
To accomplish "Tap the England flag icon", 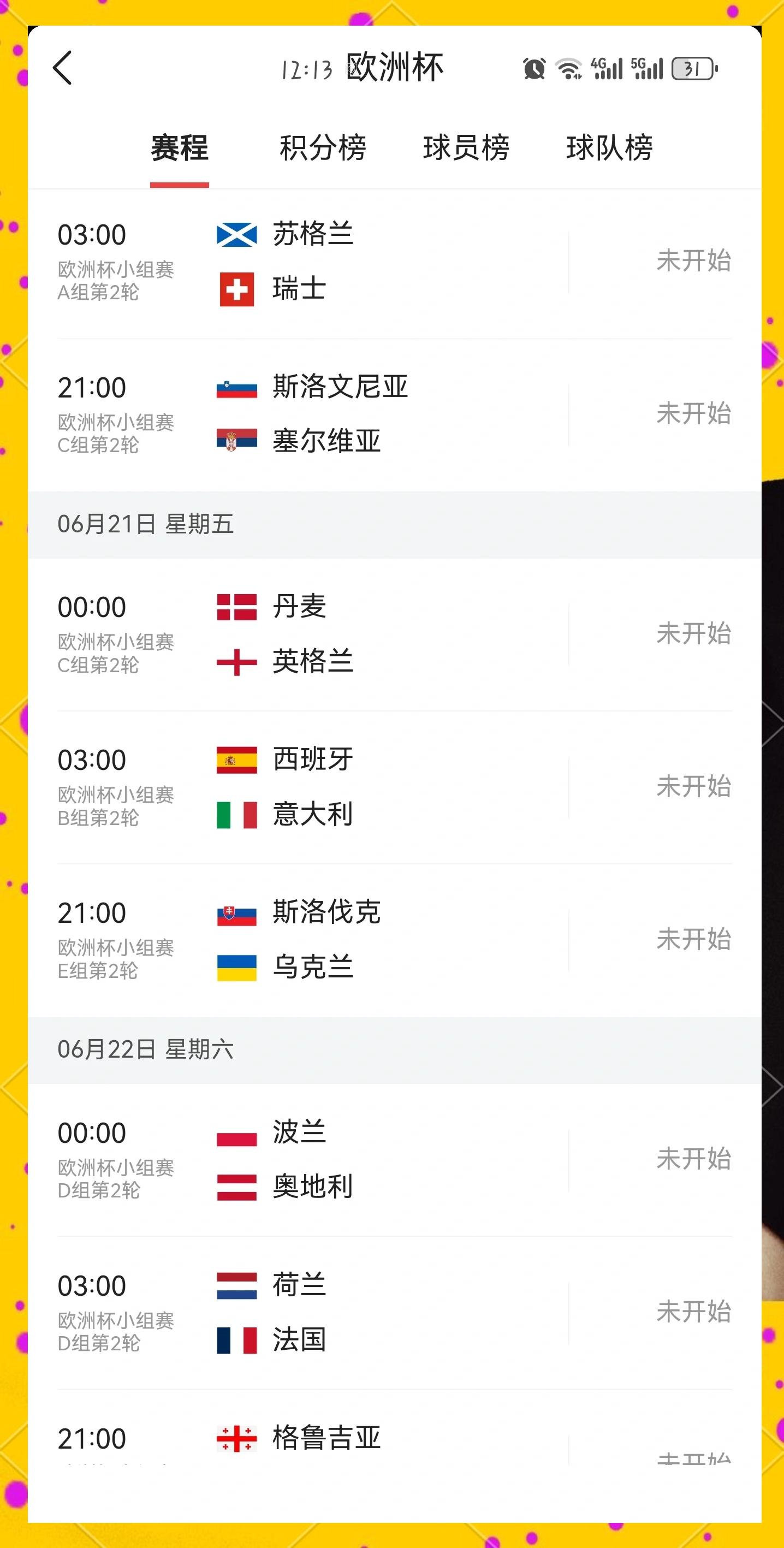I will point(236,663).
